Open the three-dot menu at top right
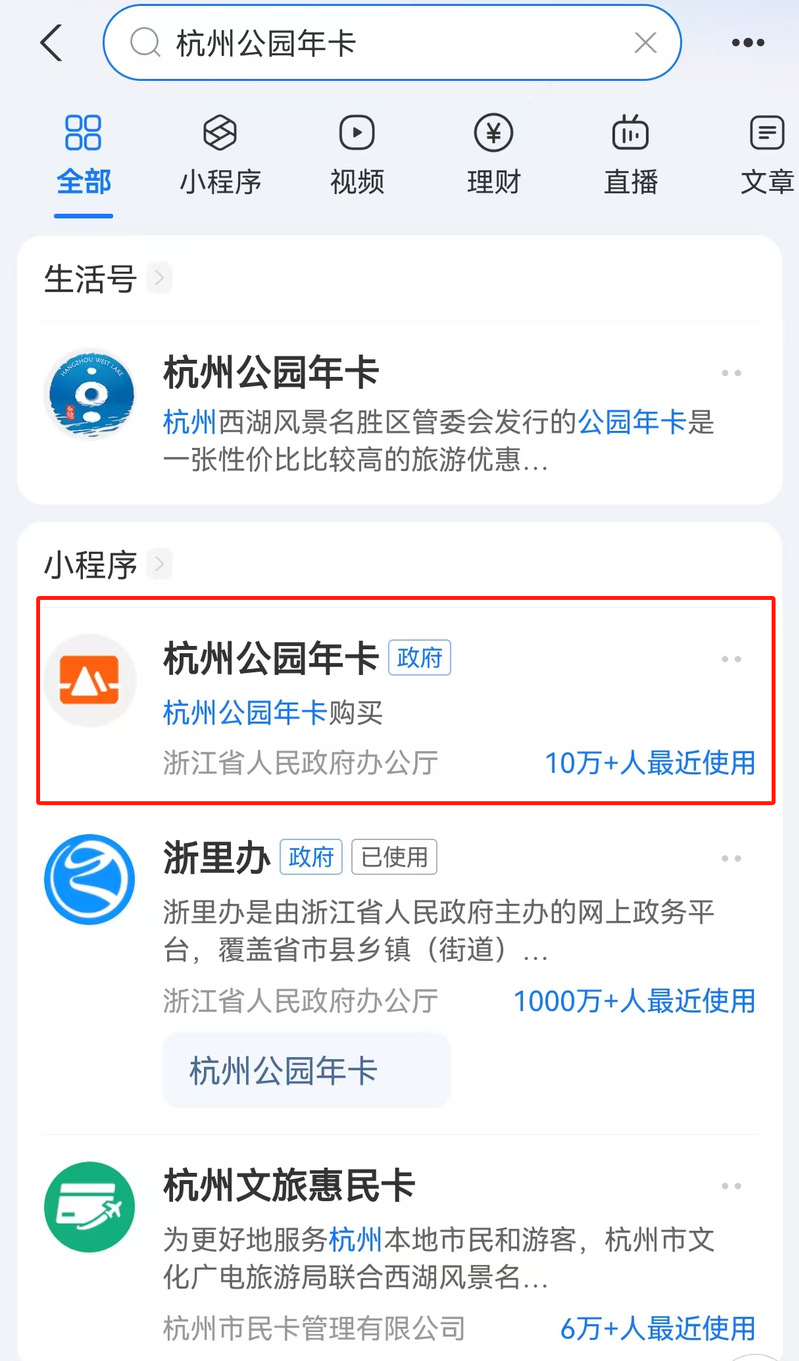 (x=747, y=43)
